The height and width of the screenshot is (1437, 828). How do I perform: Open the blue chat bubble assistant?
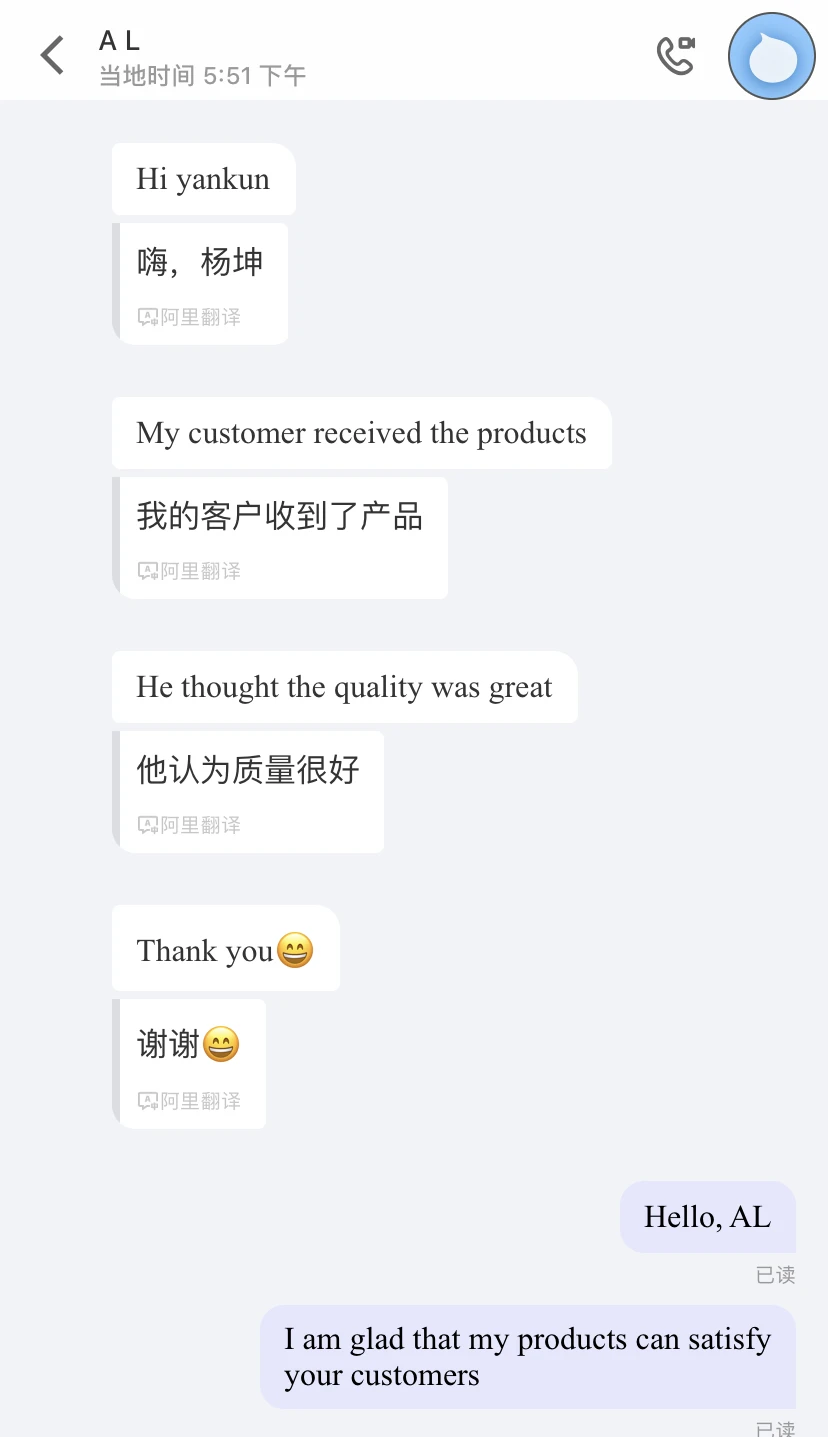pyautogui.click(x=771, y=57)
